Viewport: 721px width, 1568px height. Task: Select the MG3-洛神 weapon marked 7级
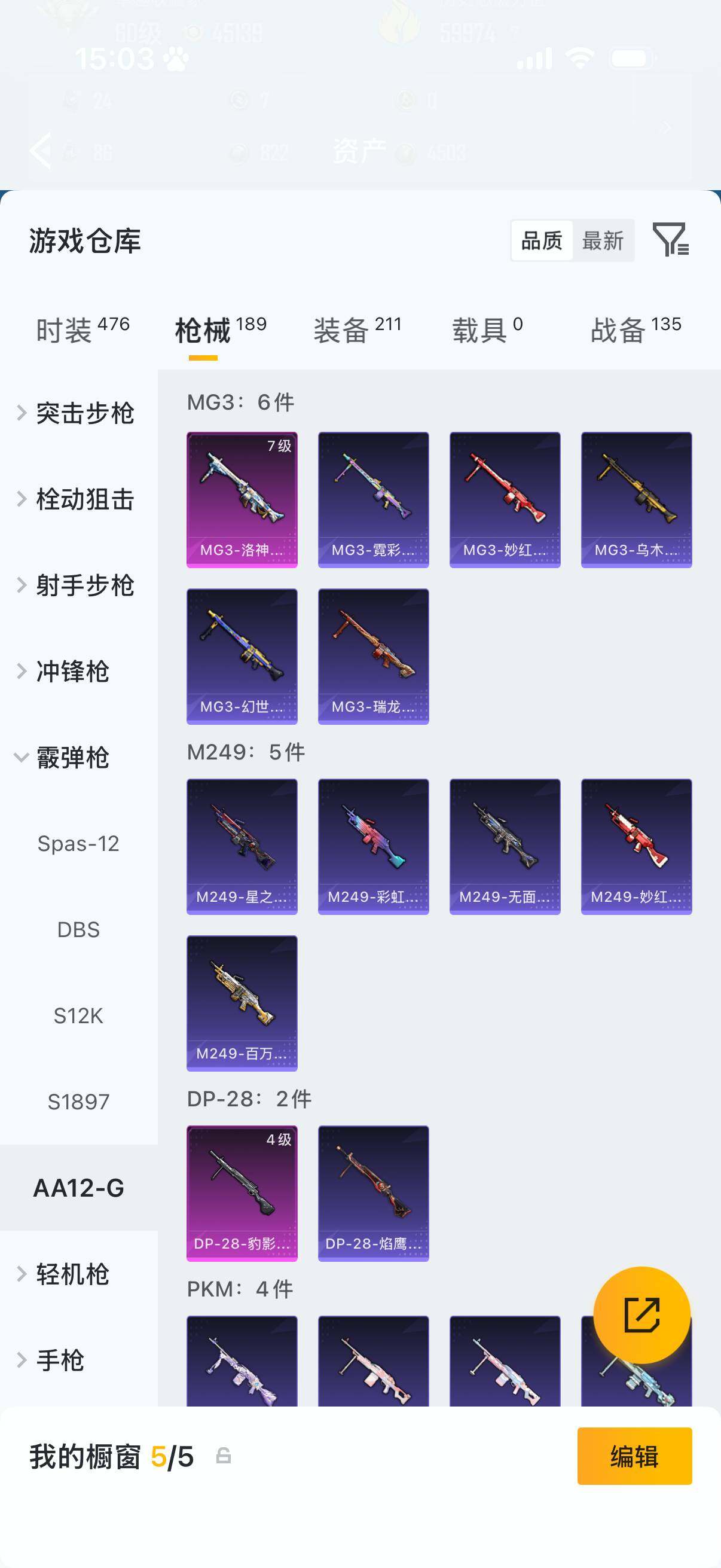[x=242, y=498]
